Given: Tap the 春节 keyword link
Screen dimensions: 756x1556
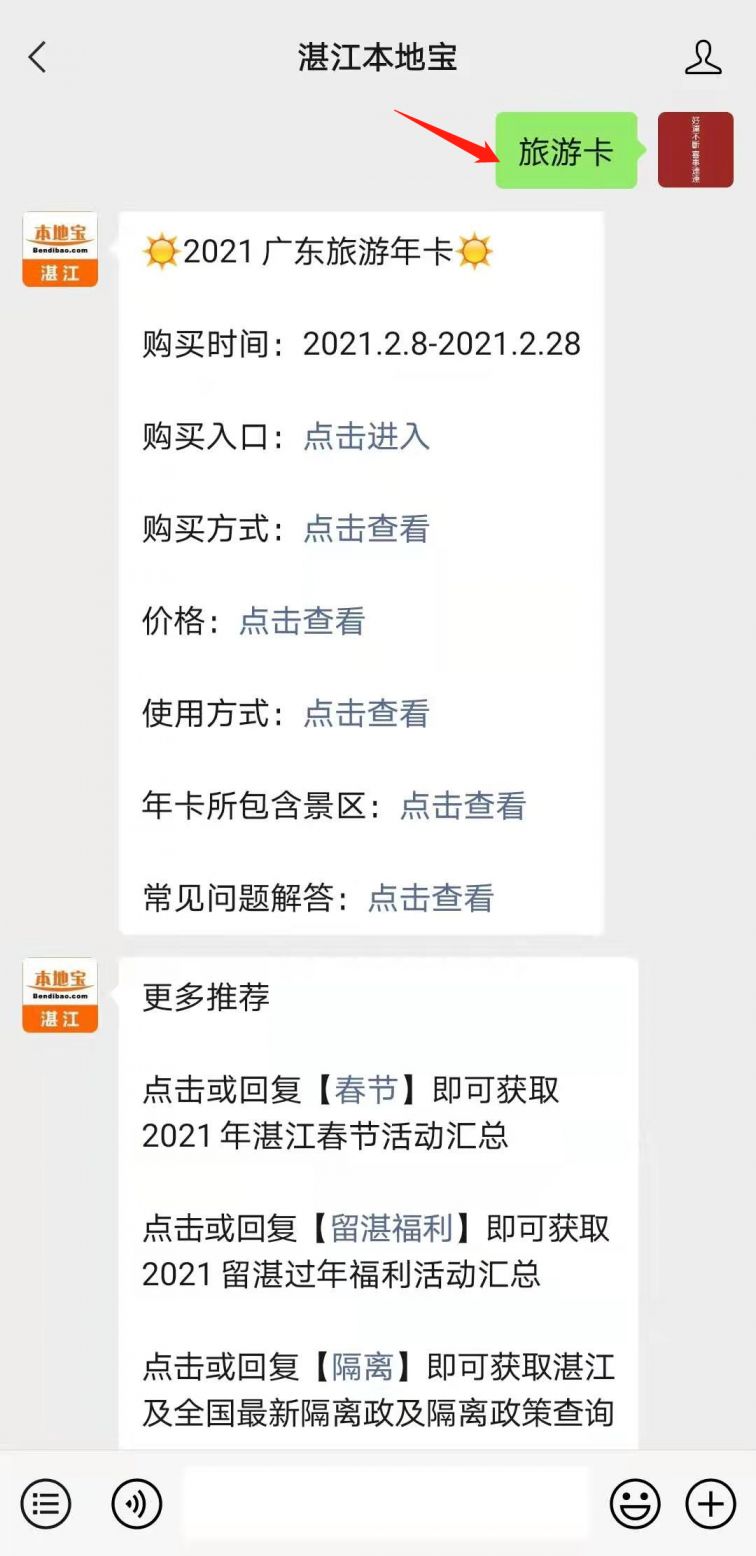Looking at the screenshot, I should [x=366, y=1089].
